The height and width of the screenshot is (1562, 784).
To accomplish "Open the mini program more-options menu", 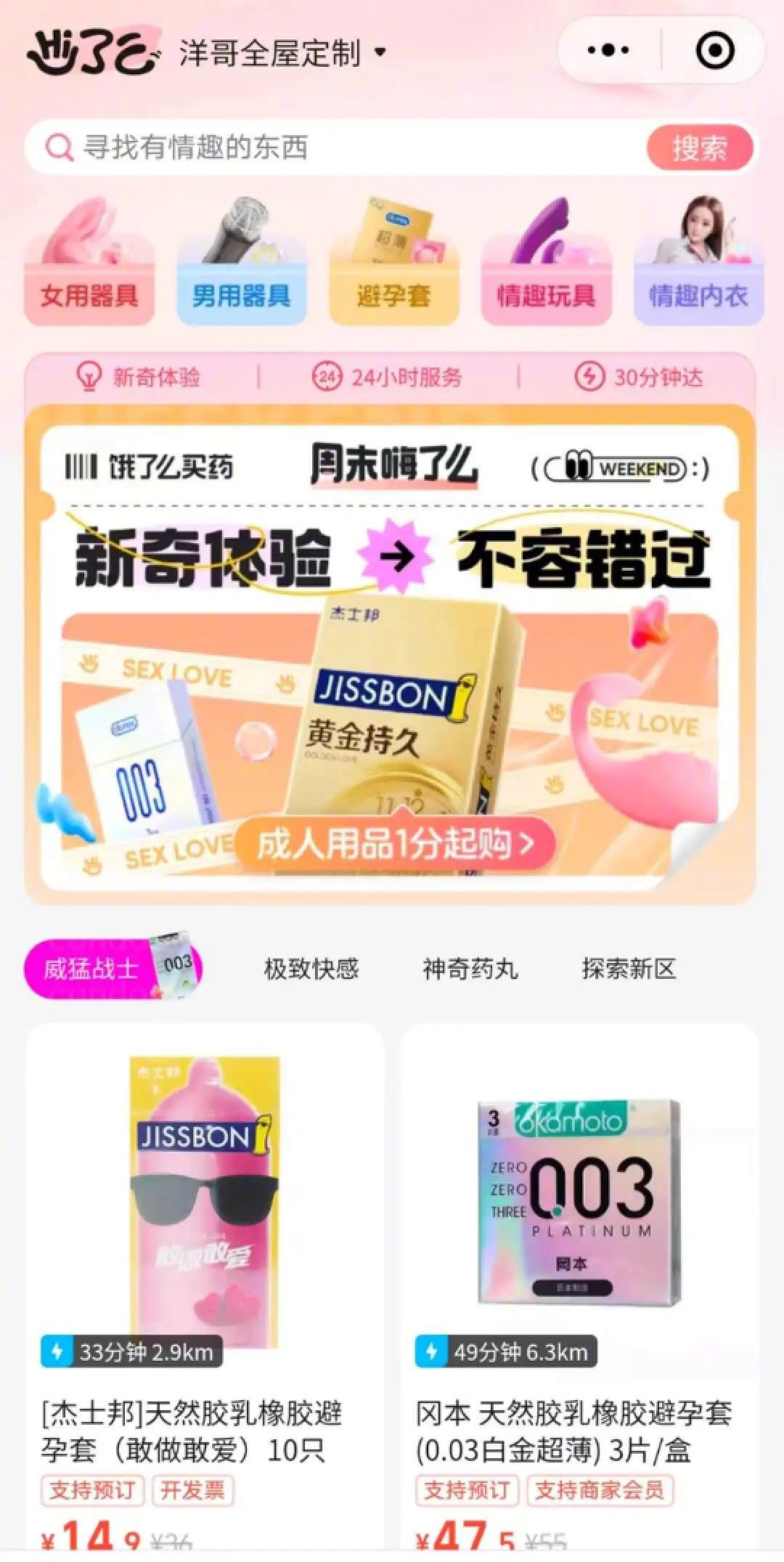I will (608, 50).
